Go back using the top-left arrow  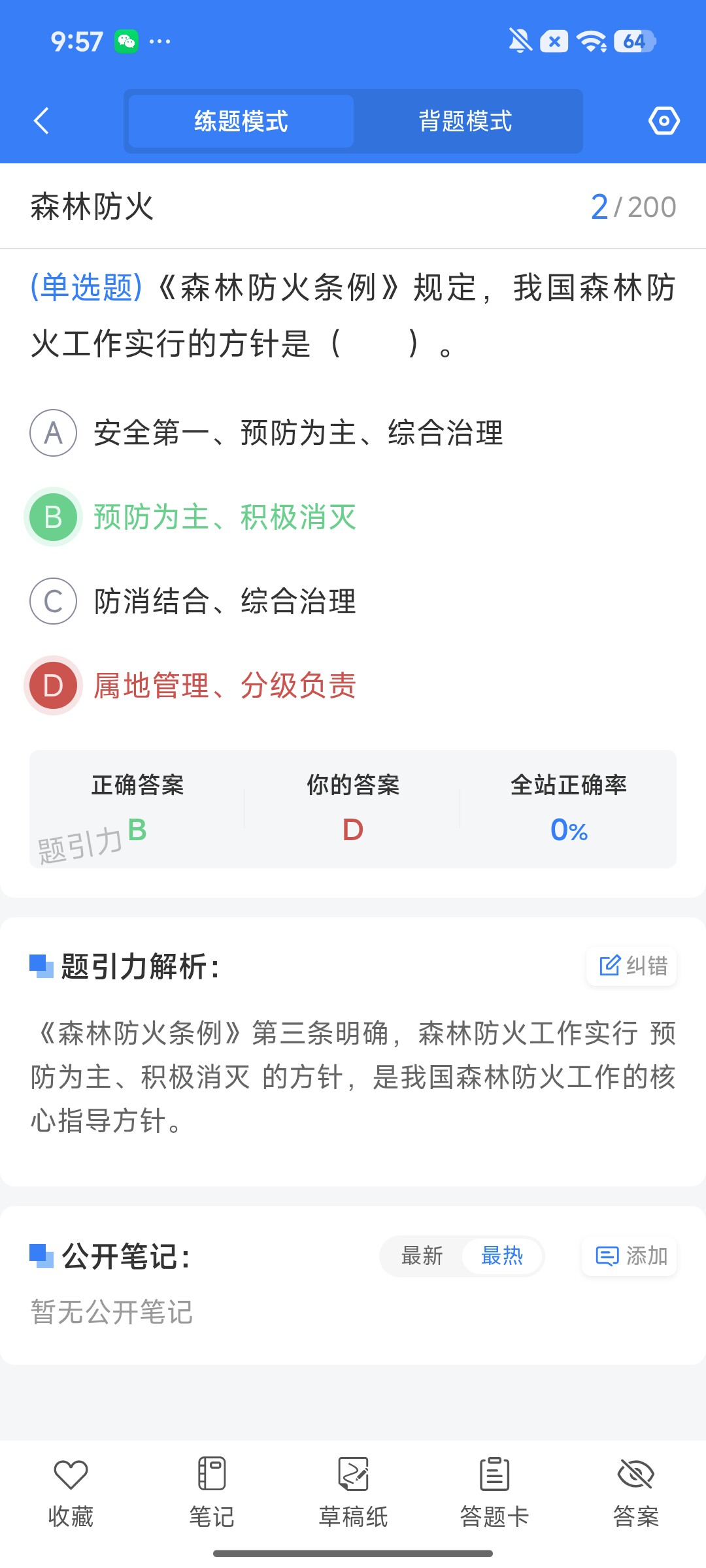42,121
